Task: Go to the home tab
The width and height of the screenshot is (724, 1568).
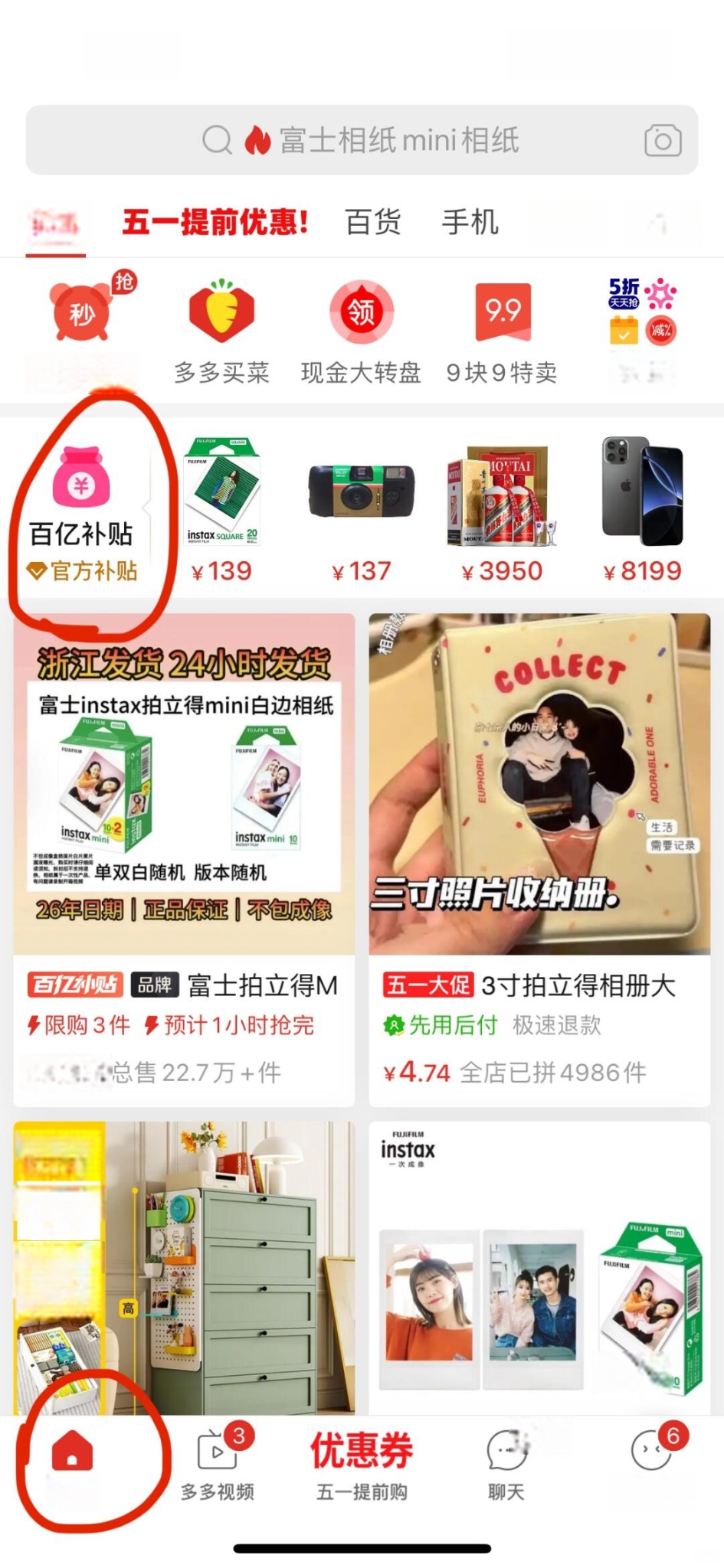Action: tap(73, 1461)
